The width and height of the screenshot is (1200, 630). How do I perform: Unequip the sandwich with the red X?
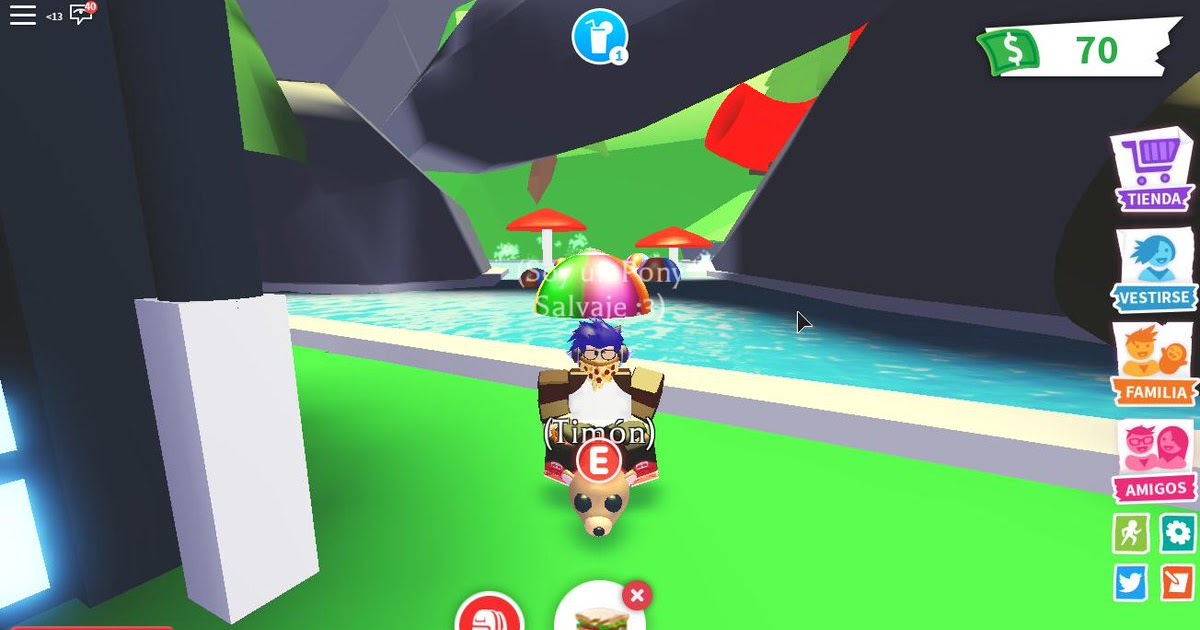click(636, 597)
